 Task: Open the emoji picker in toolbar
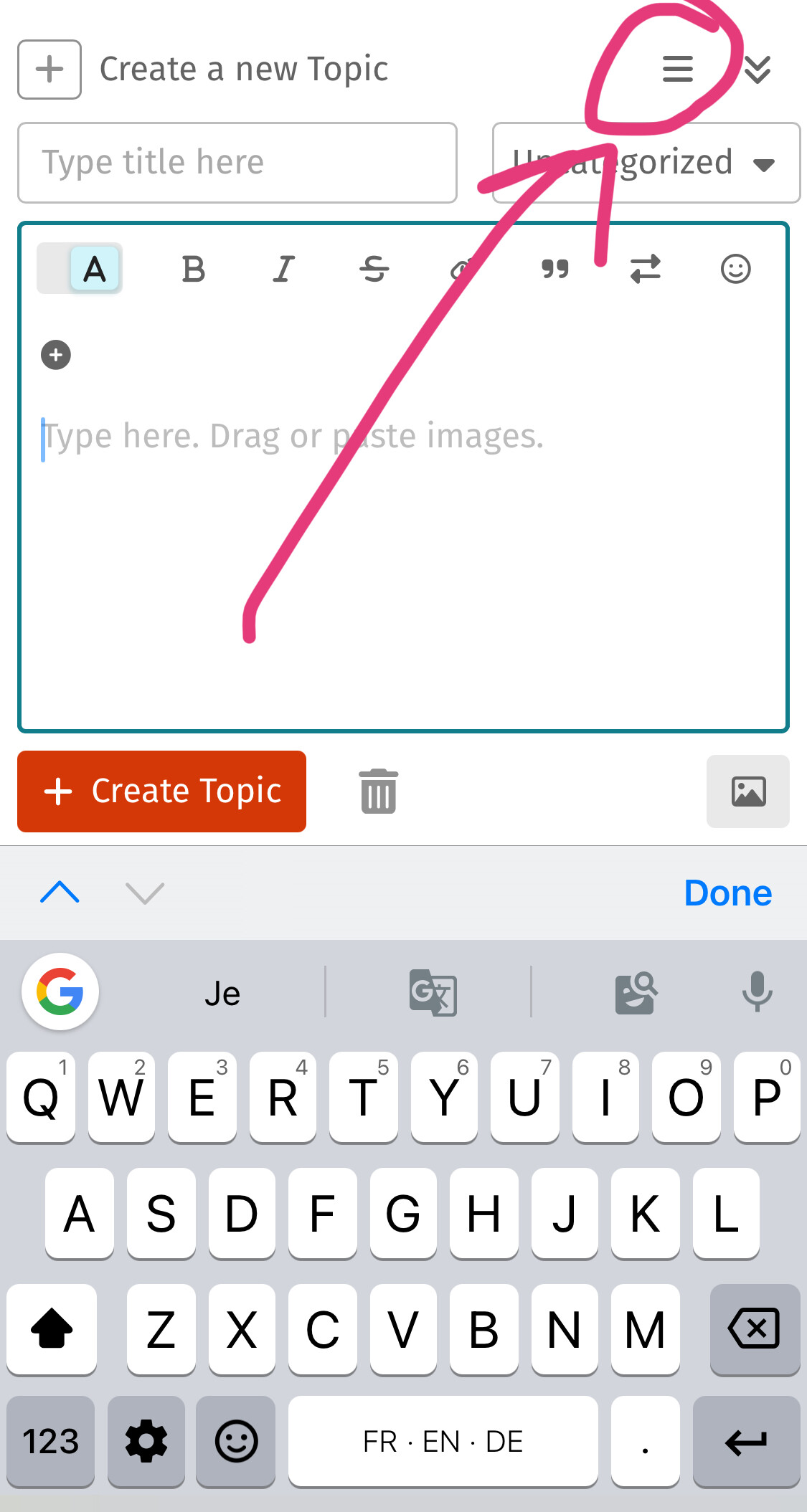tap(736, 270)
